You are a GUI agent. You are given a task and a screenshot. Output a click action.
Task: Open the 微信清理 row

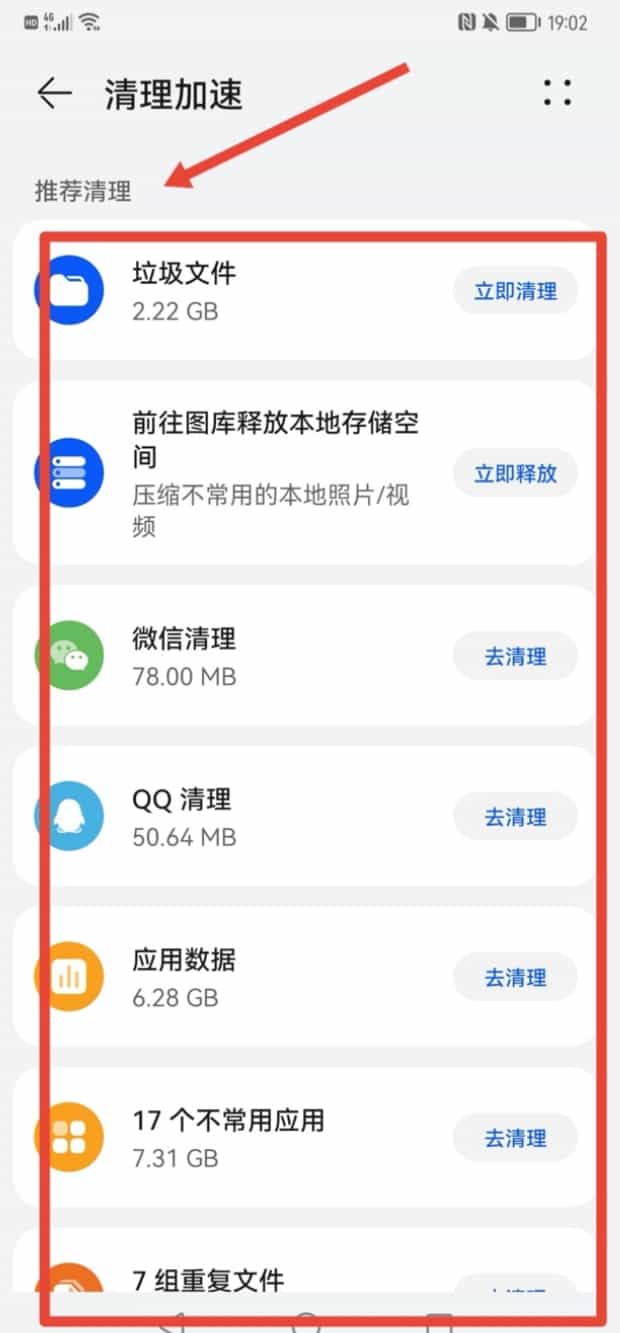(x=304, y=656)
